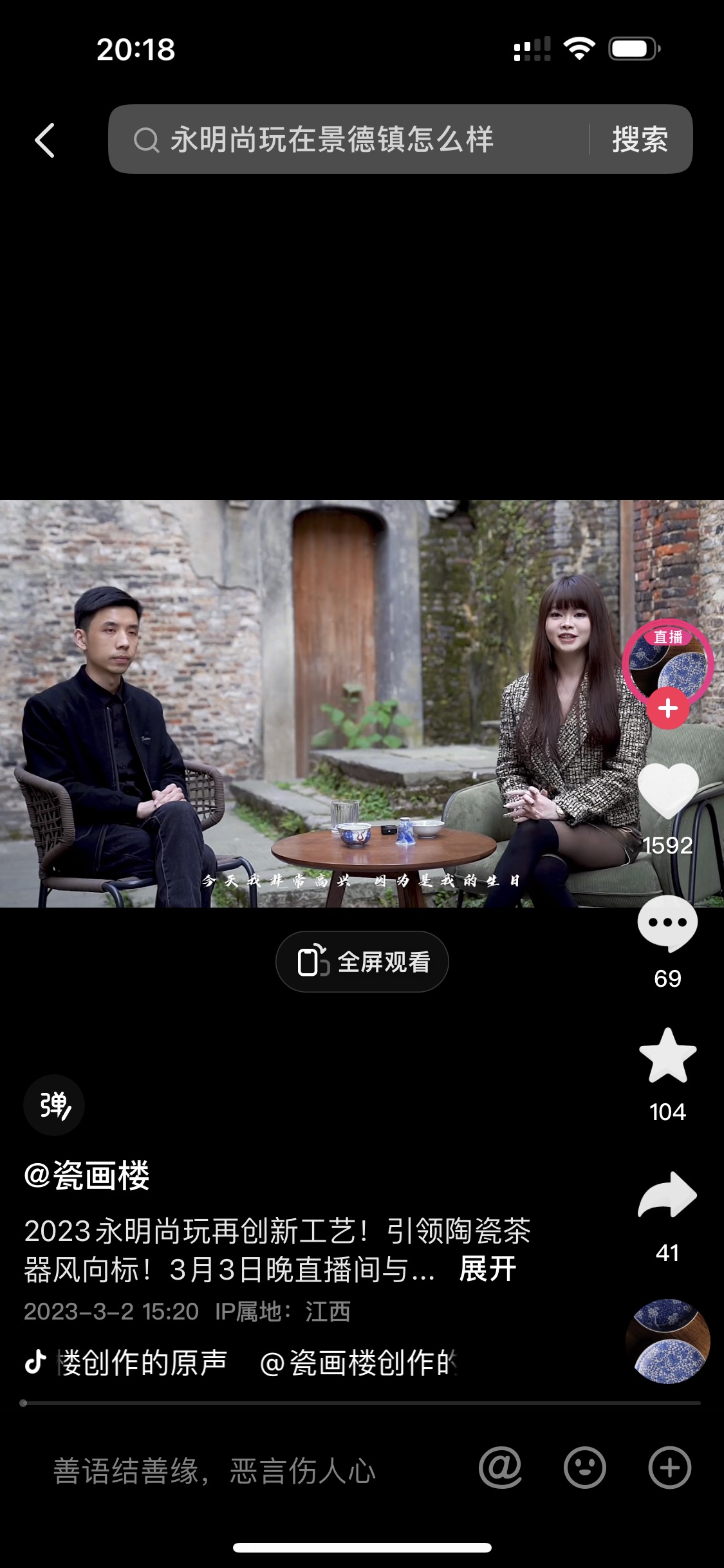Open the @瓷画楼 profile link
The image size is (724, 1568).
click(87, 1175)
